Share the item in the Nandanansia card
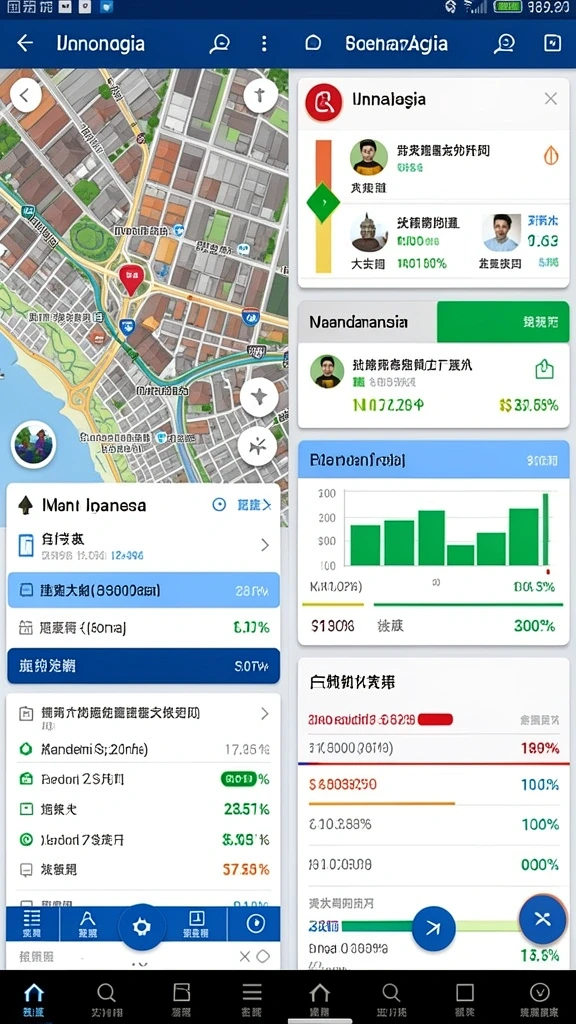The width and height of the screenshot is (576, 1024). tap(545, 370)
